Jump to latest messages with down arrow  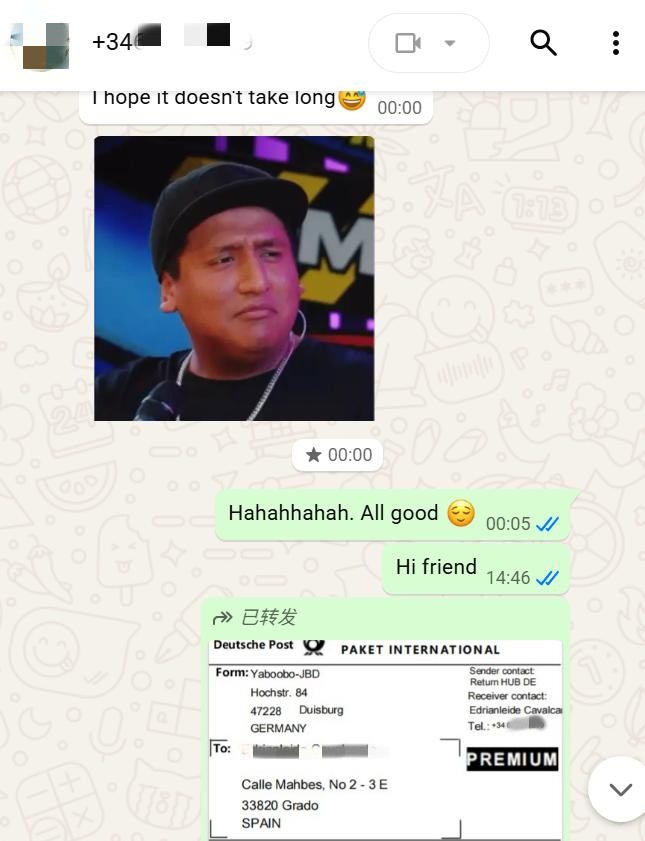coord(619,789)
